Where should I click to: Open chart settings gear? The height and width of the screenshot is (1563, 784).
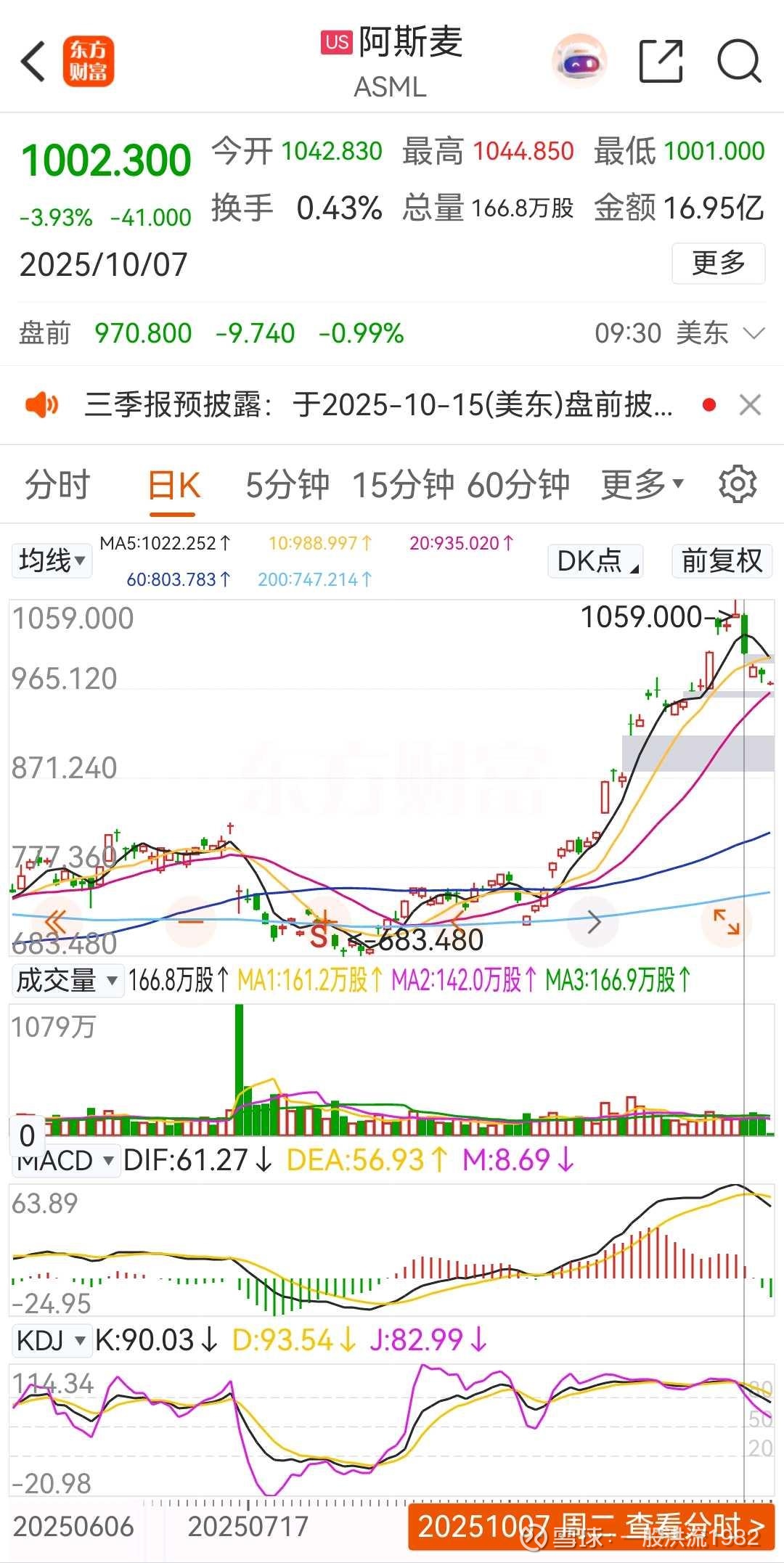coord(738,484)
